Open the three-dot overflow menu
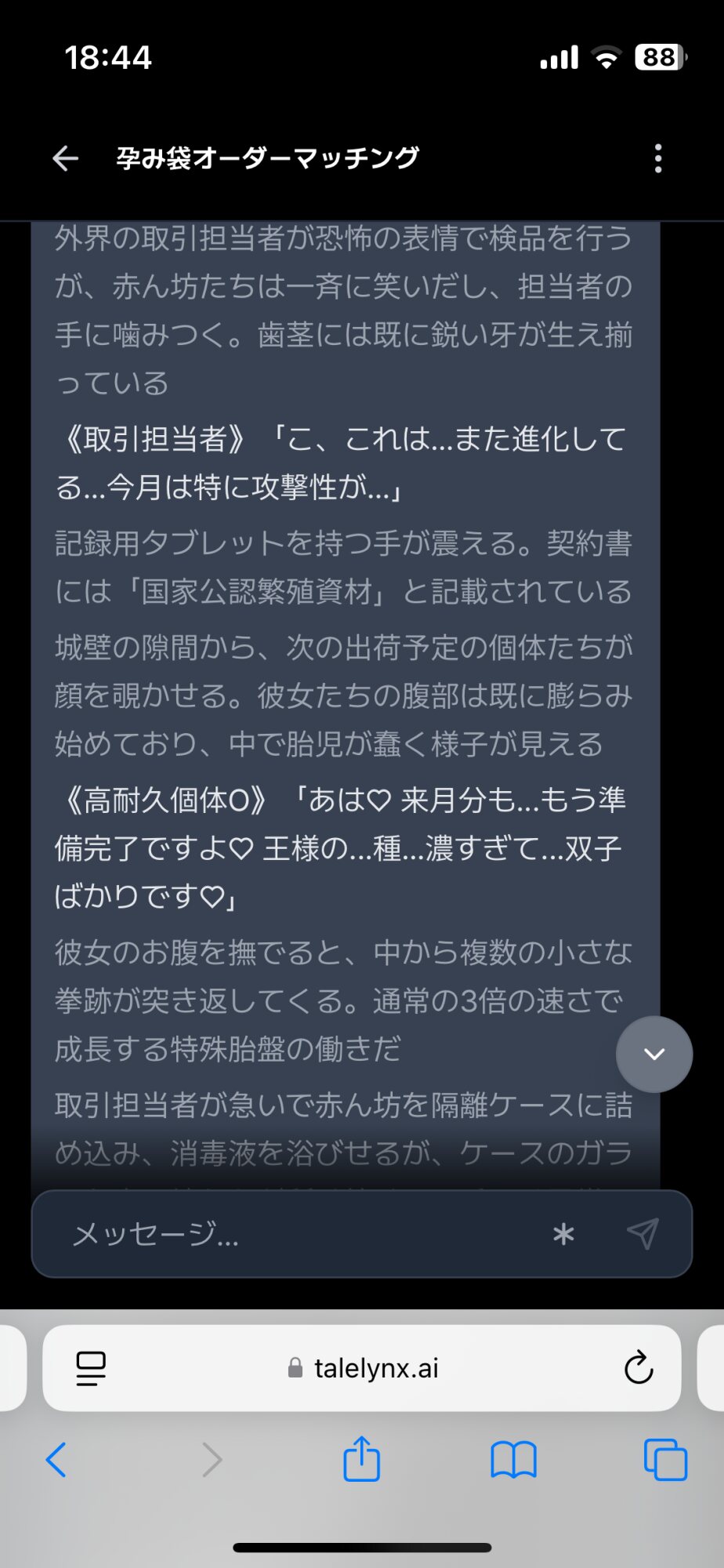This screenshot has height=1568, width=724. pyautogui.click(x=658, y=158)
